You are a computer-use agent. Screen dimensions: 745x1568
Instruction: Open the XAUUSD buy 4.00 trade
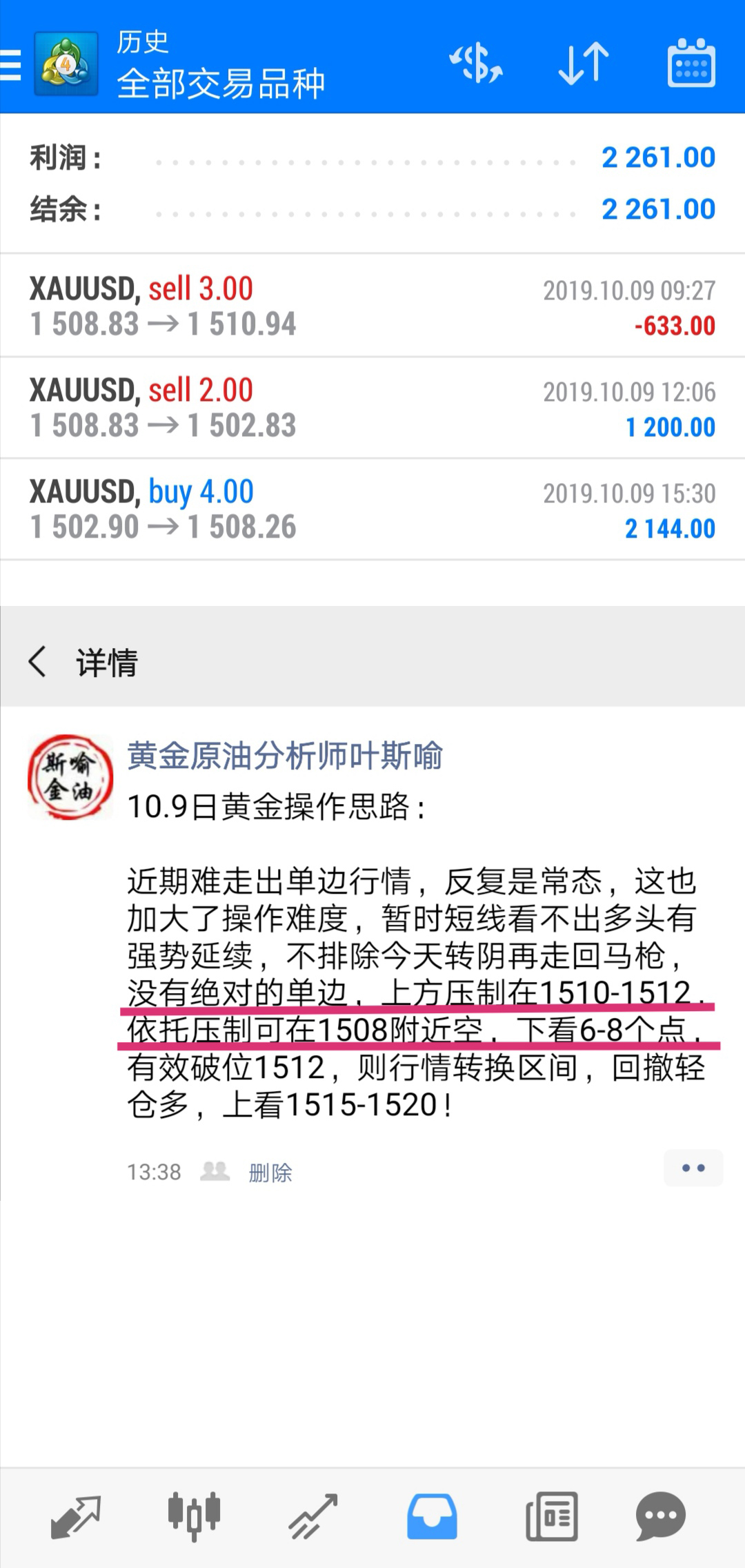coord(372,509)
